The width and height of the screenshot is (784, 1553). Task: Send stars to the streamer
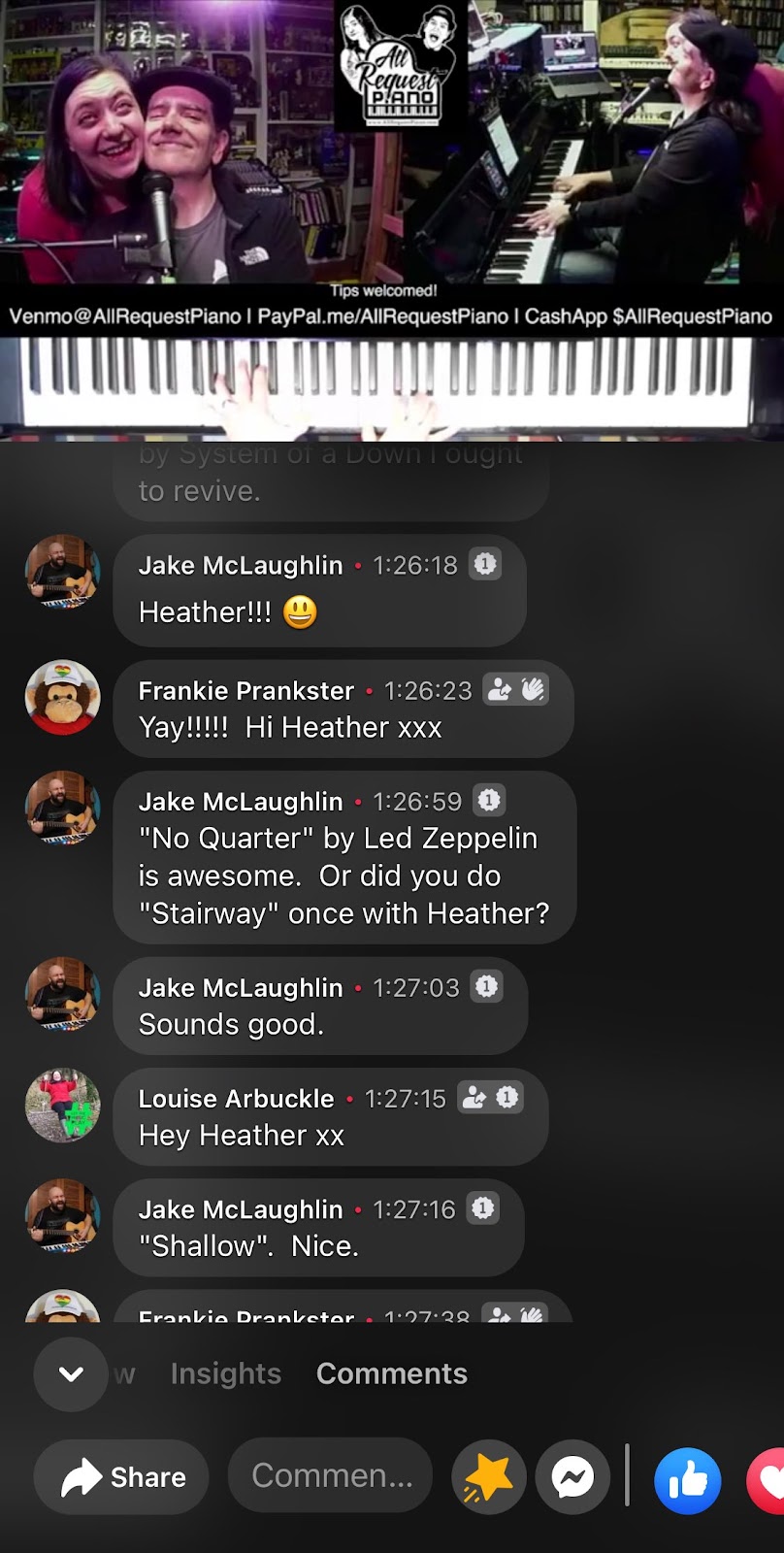[x=488, y=1477]
